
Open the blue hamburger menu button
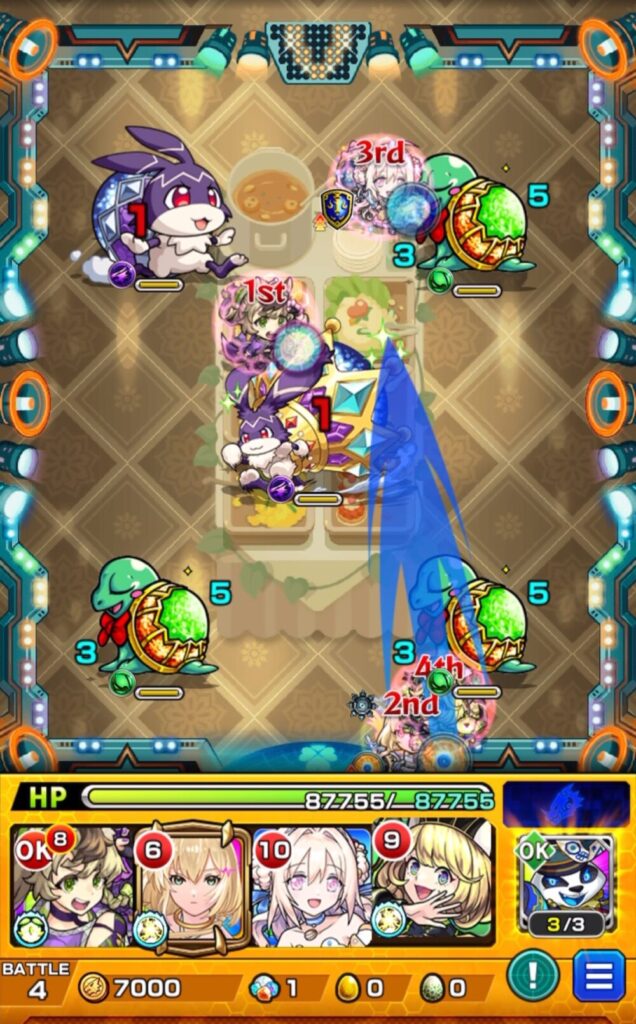(x=598, y=976)
